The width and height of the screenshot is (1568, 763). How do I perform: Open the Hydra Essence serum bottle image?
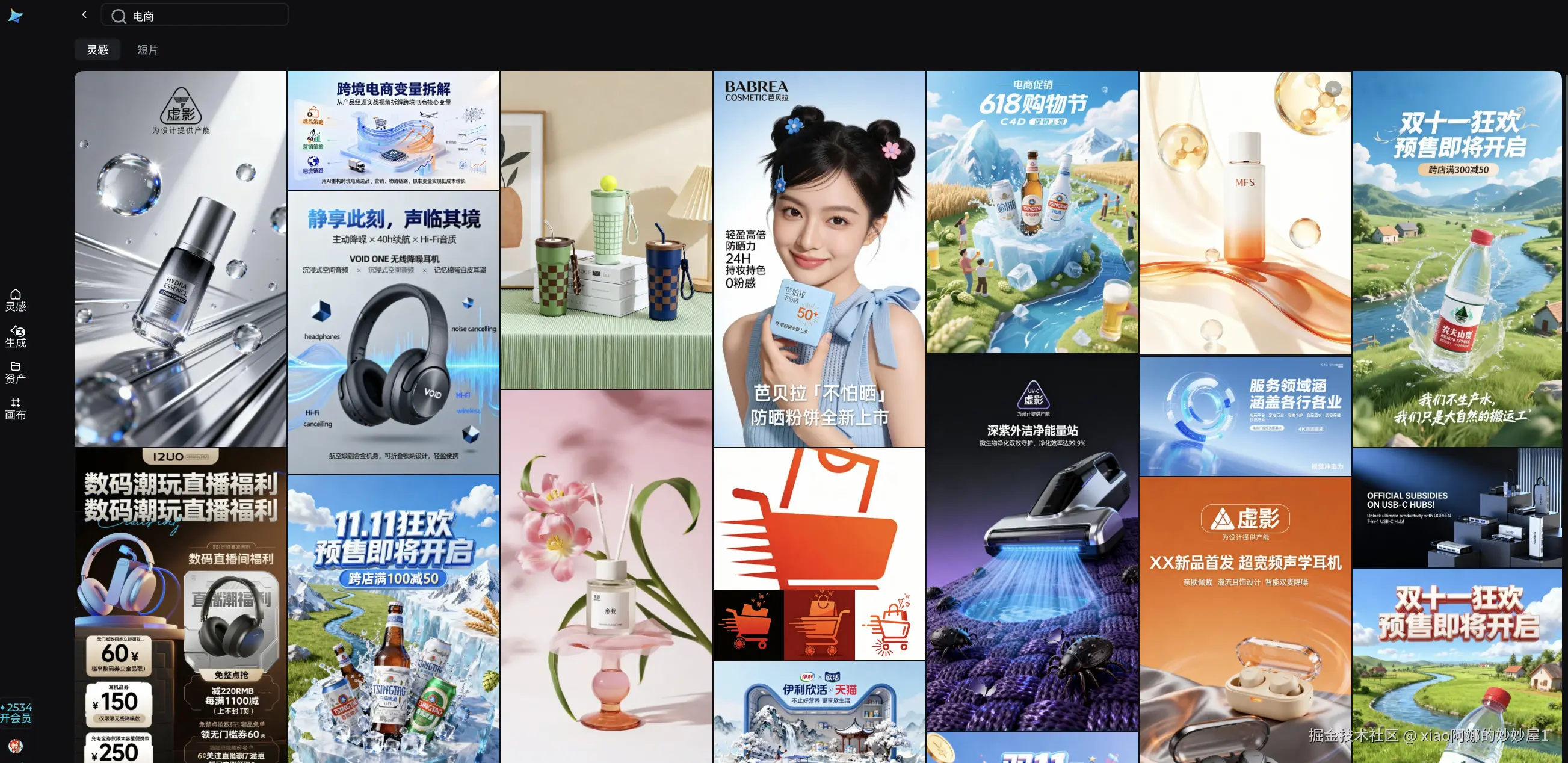[x=180, y=259]
